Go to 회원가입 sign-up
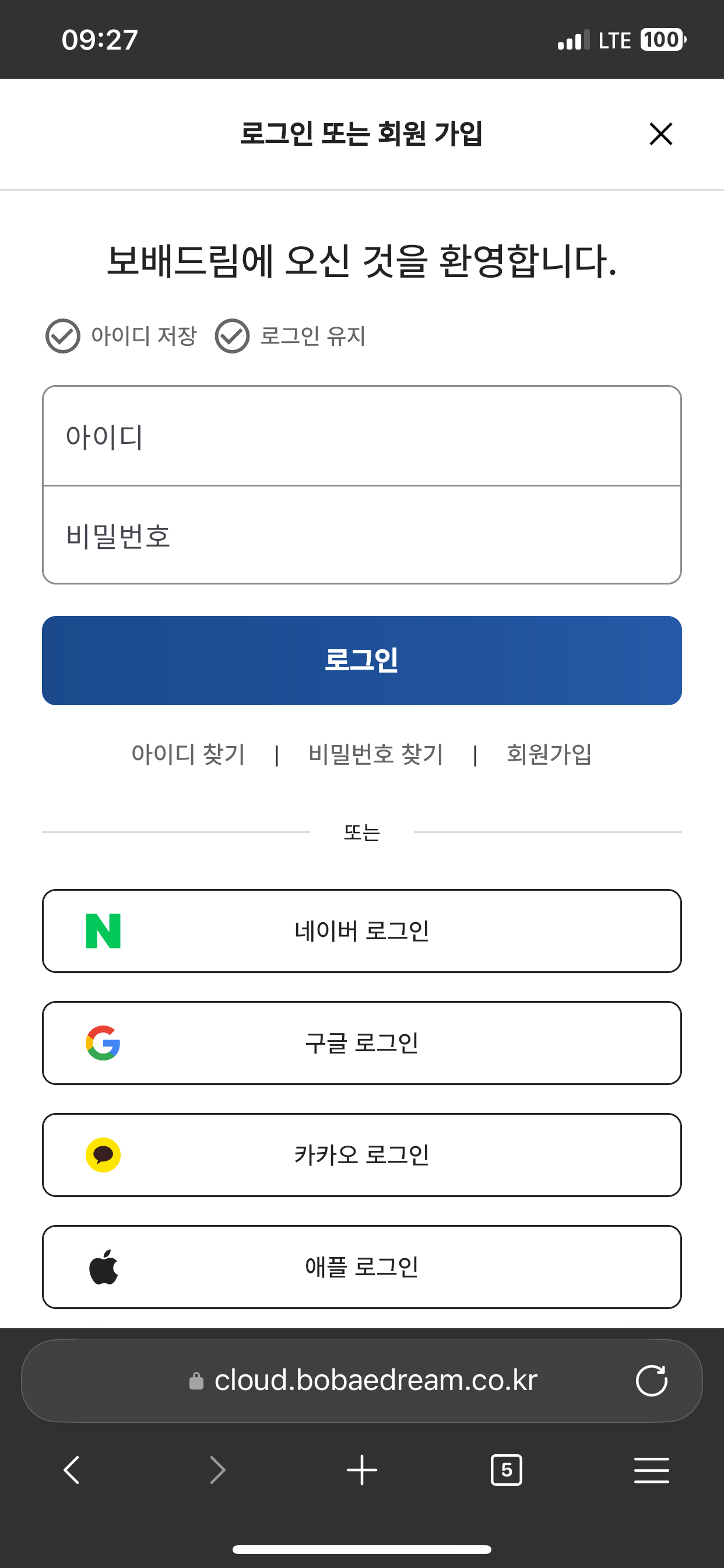 point(549,754)
